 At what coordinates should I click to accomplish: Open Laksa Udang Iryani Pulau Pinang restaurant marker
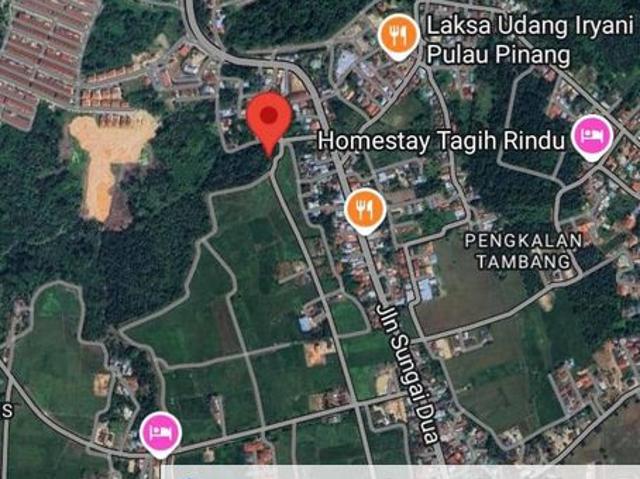pyautogui.click(x=399, y=38)
